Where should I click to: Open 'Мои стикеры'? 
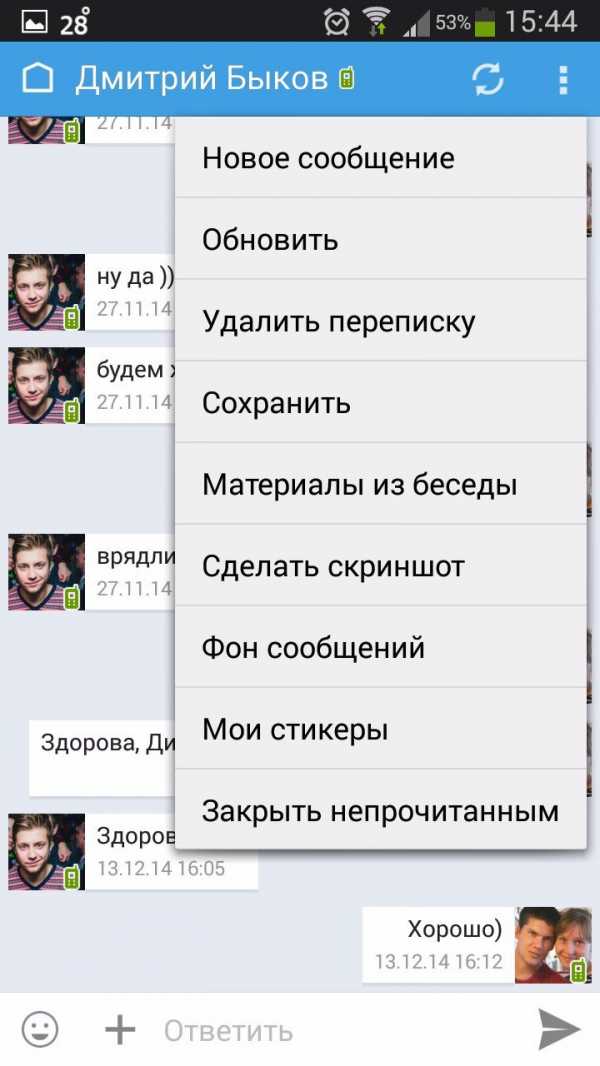pos(380,730)
